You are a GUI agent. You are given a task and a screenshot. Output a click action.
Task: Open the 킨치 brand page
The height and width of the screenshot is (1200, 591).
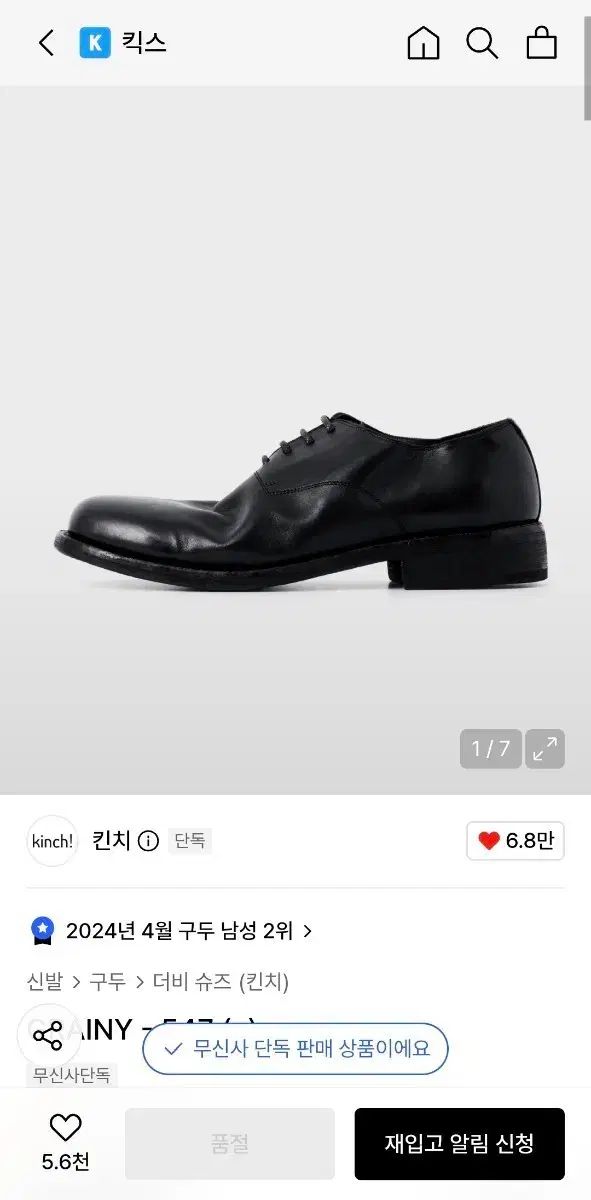pos(111,841)
